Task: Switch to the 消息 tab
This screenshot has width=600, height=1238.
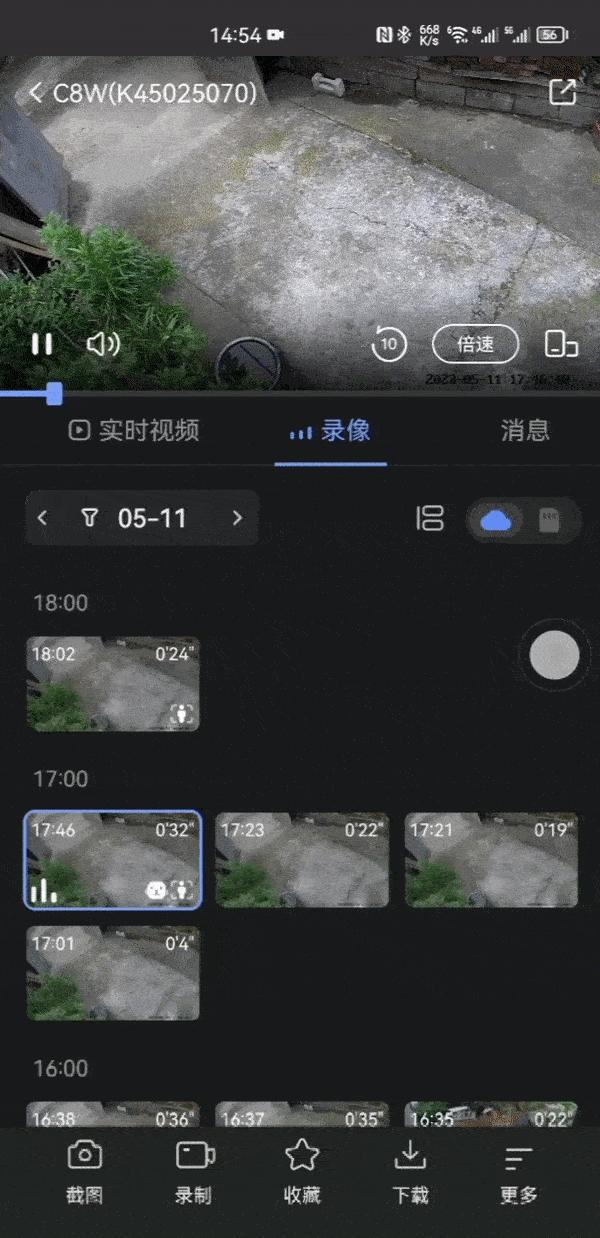Action: pyautogui.click(x=524, y=431)
